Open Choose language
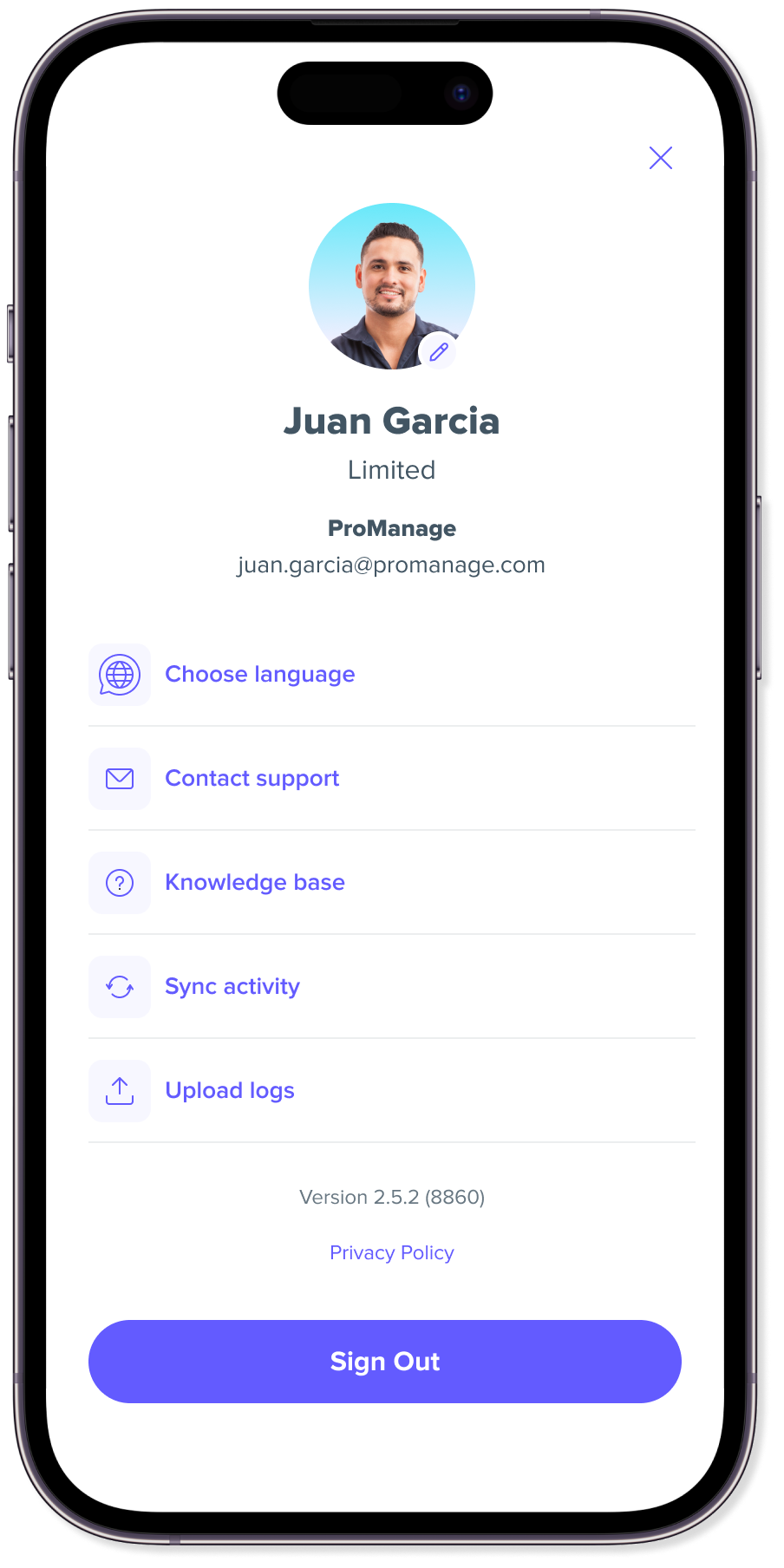Image resolution: width=784 pixels, height=1568 pixels. click(x=259, y=675)
